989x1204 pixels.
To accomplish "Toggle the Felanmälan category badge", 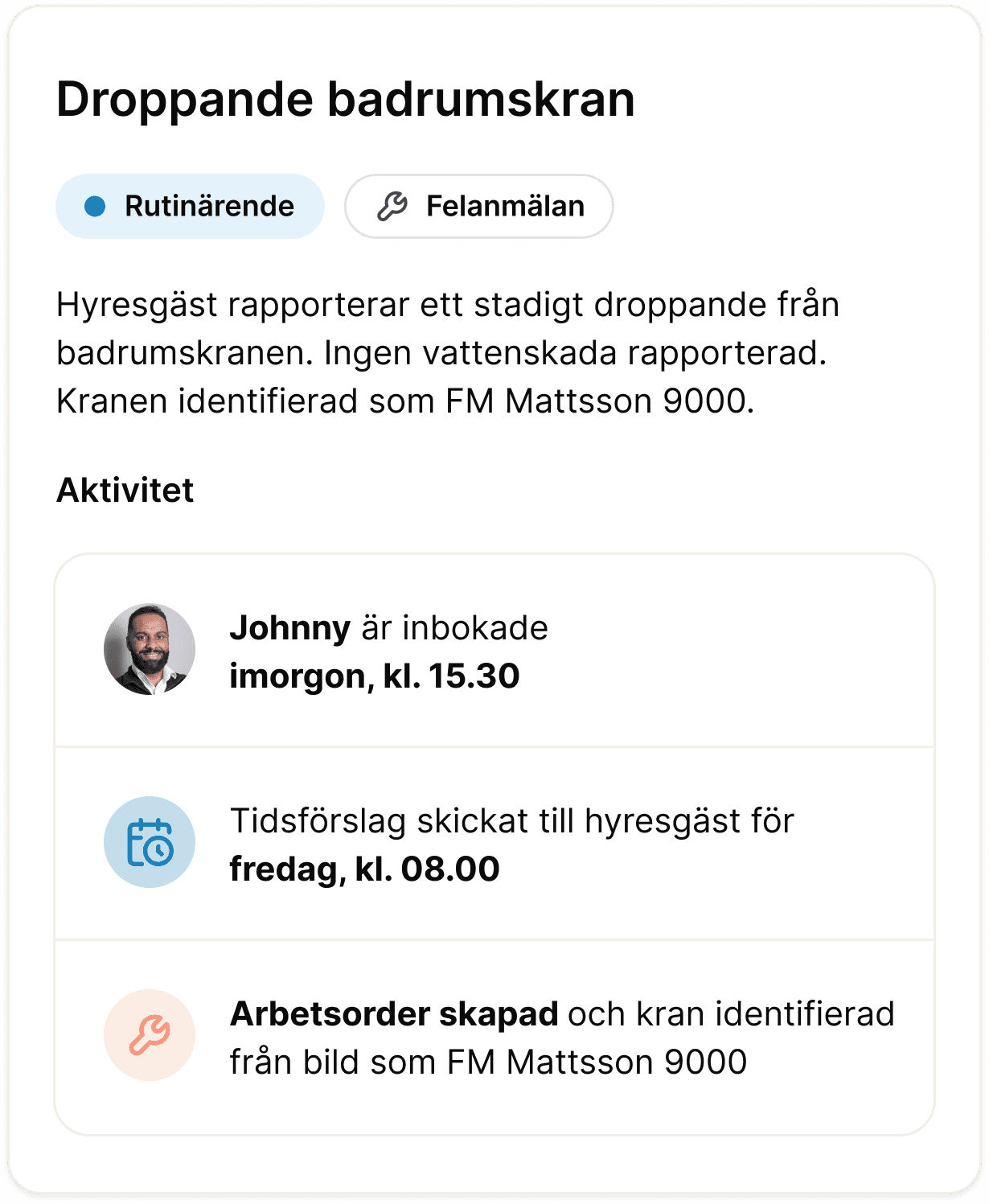I will click(478, 206).
